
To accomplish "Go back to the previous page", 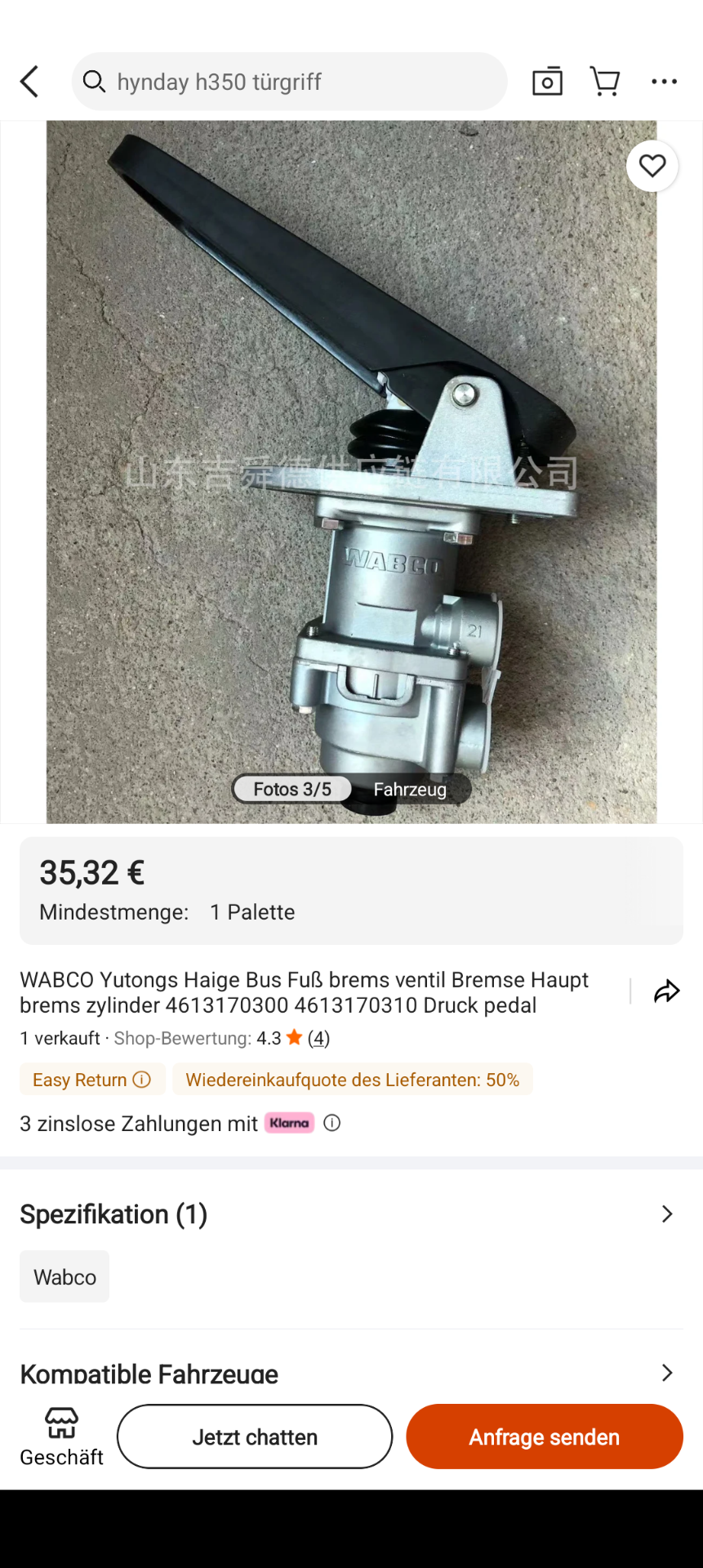I will [x=29, y=82].
